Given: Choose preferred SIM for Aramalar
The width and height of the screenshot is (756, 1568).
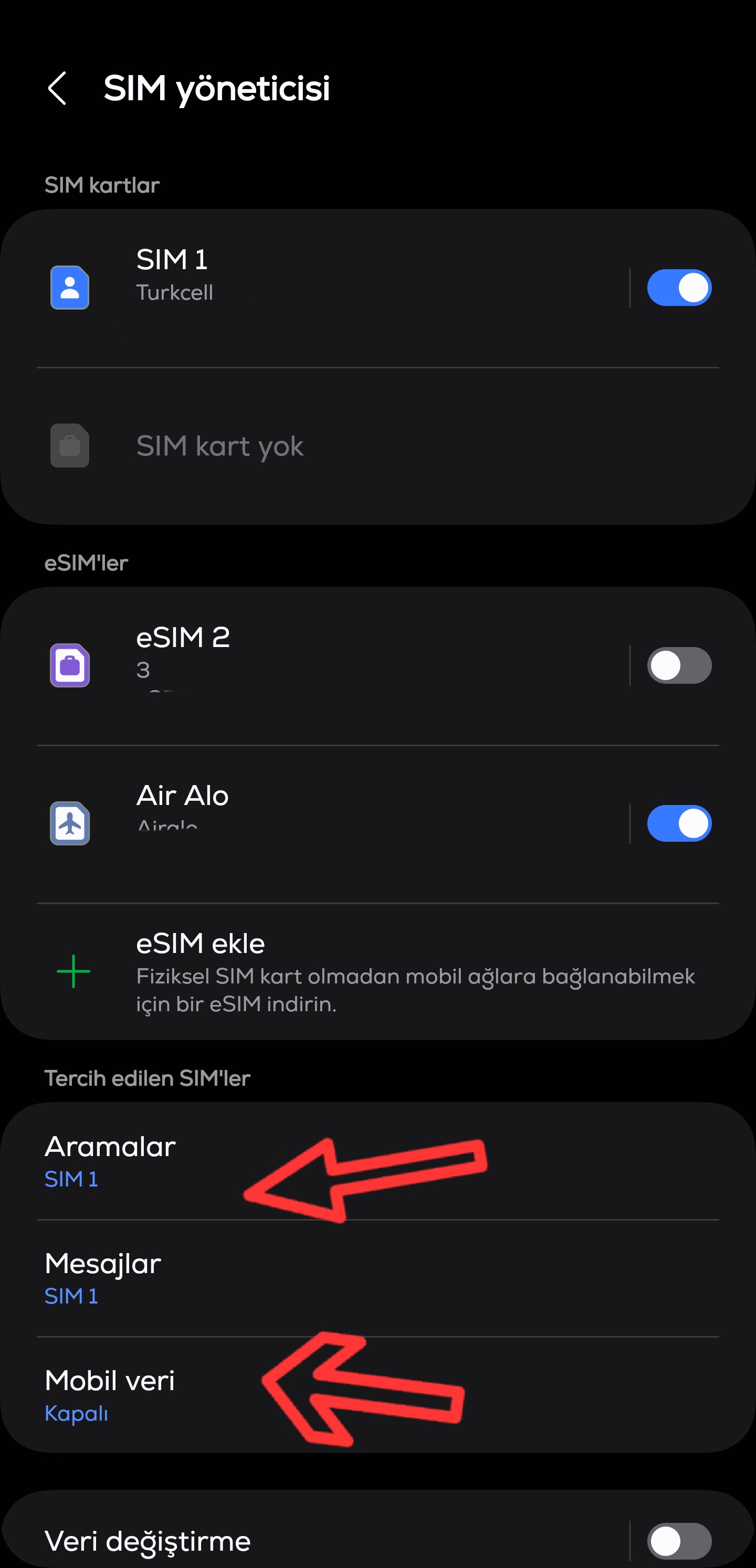Looking at the screenshot, I should click(377, 1161).
